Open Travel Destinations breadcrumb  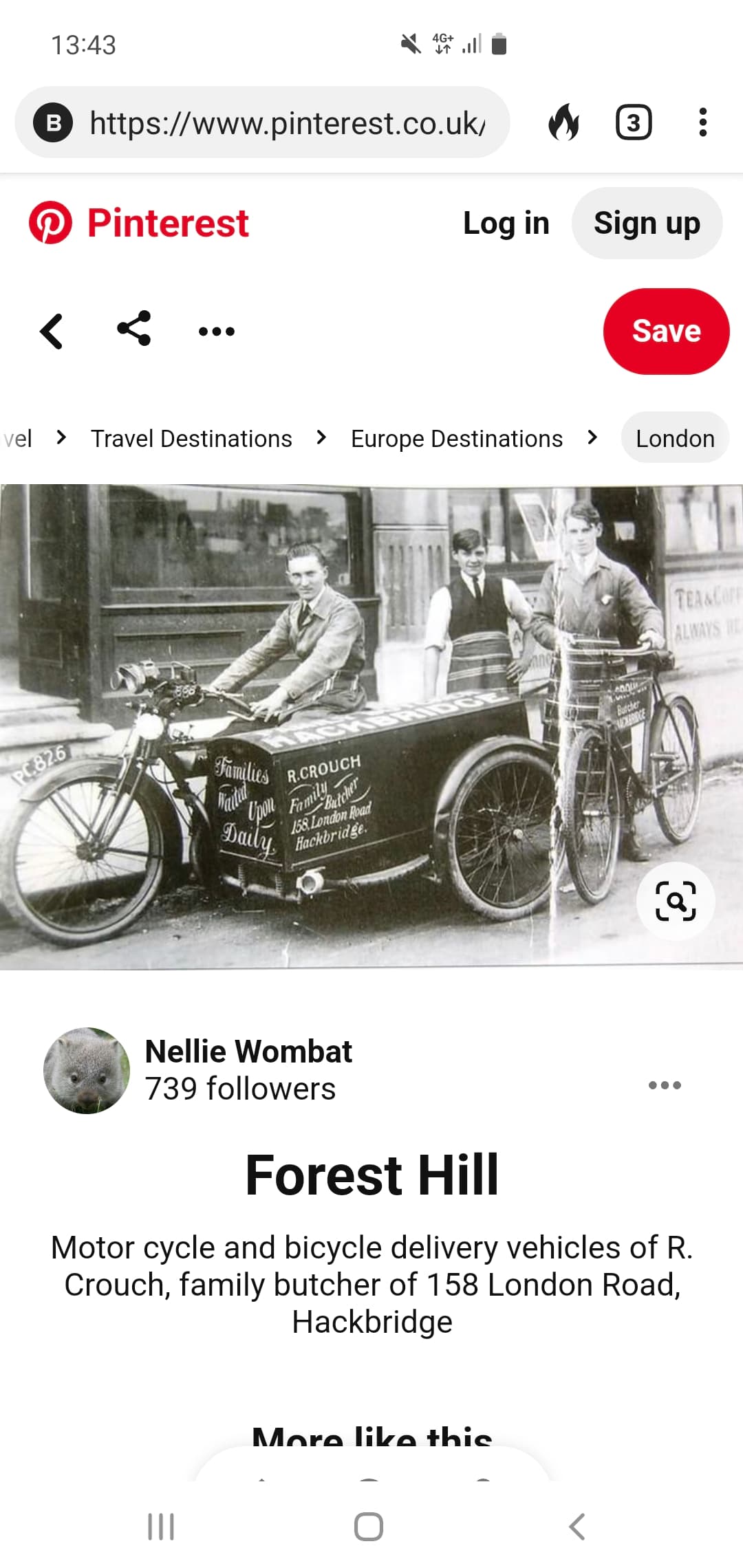191,438
